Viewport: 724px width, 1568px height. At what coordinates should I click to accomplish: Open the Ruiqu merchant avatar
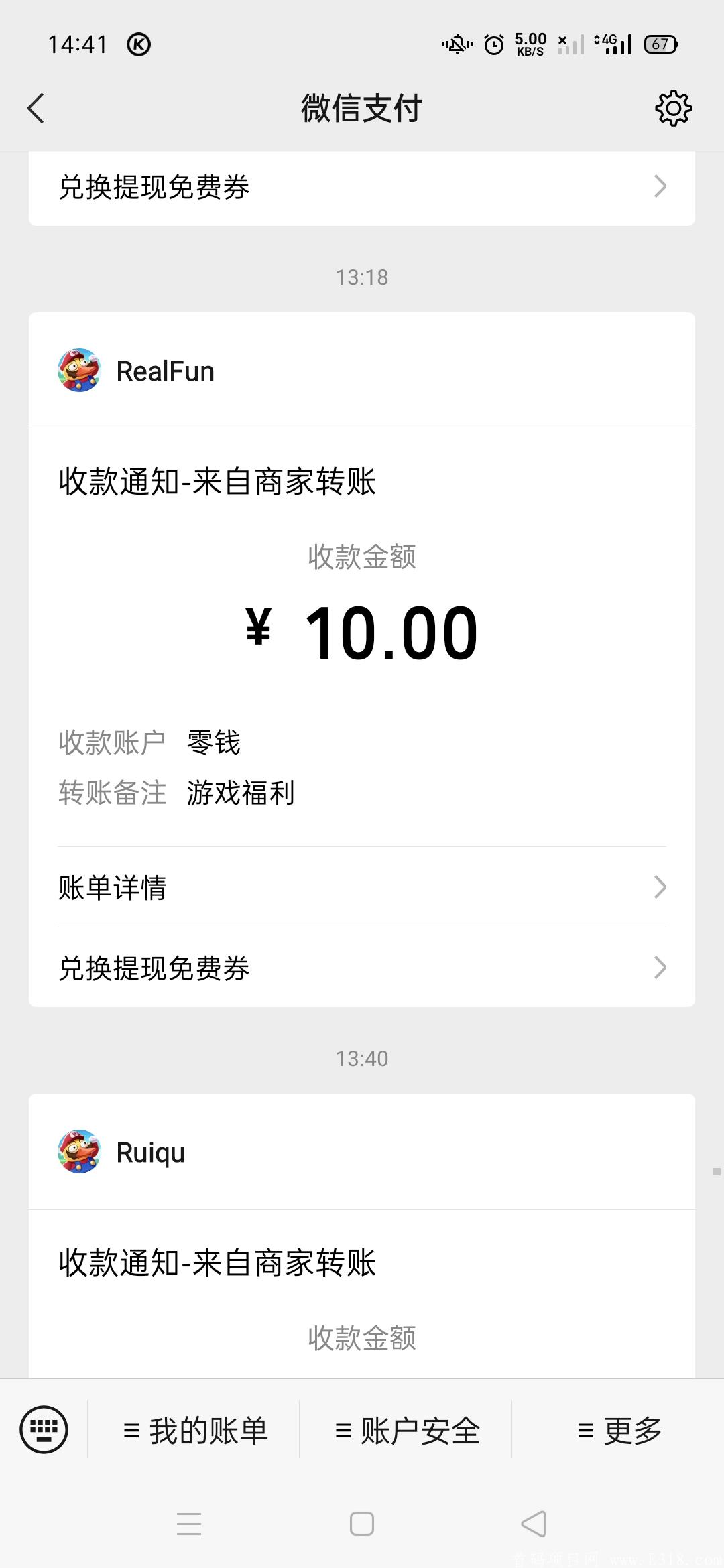point(78,1152)
